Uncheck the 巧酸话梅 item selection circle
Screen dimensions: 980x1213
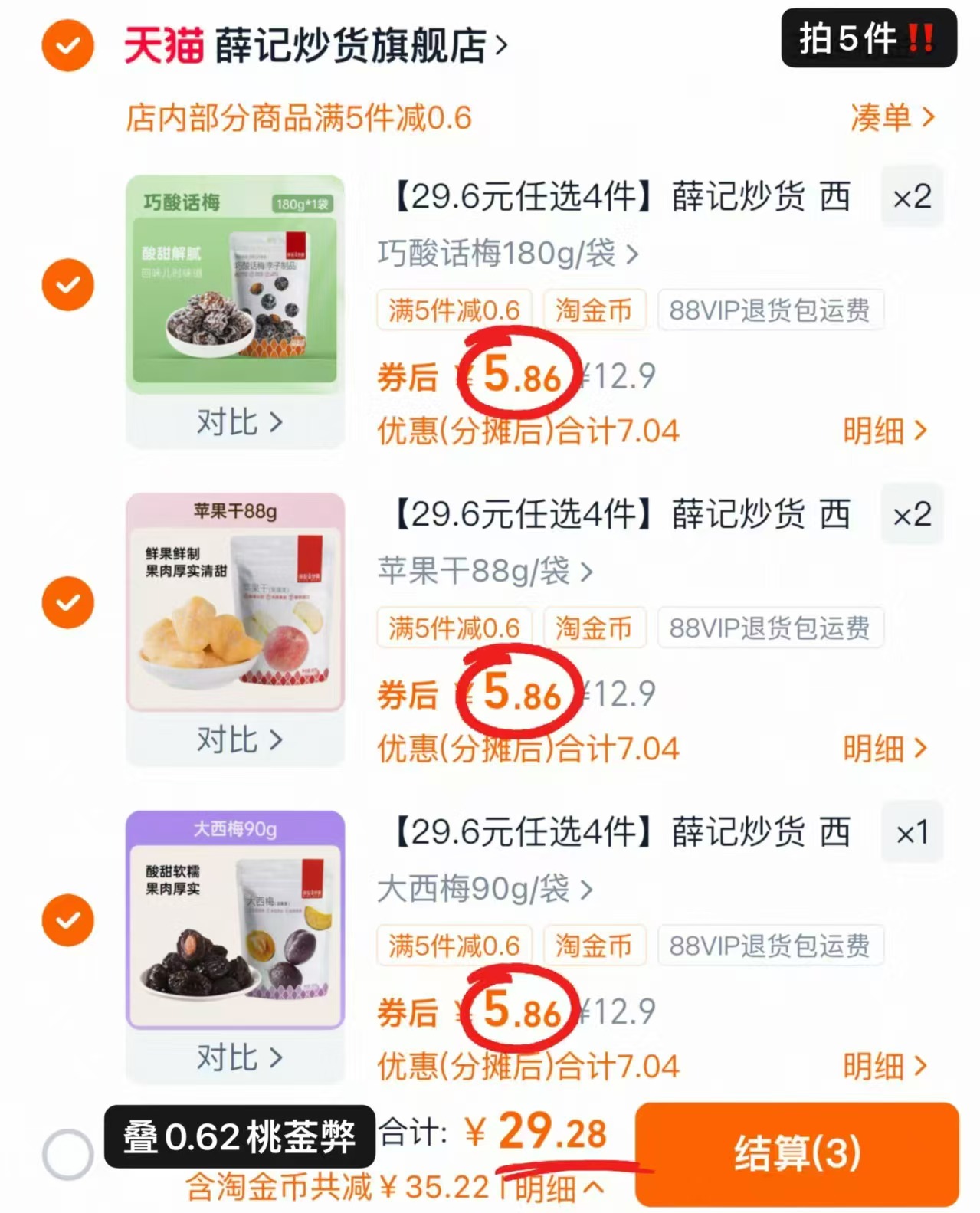[67, 284]
